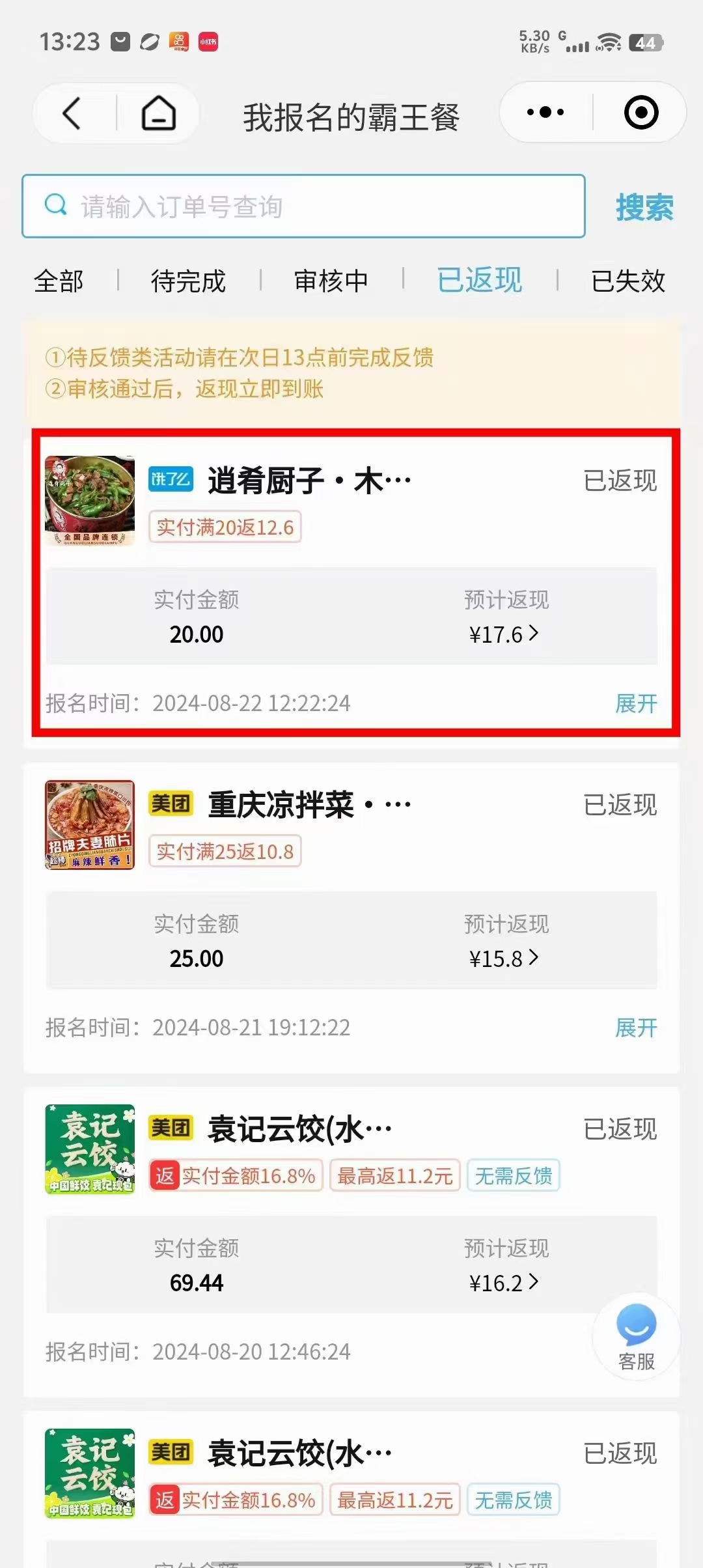This screenshot has width=703, height=1568.
Task: View the 已失效 orders tab
Action: pyautogui.click(x=627, y=281)
